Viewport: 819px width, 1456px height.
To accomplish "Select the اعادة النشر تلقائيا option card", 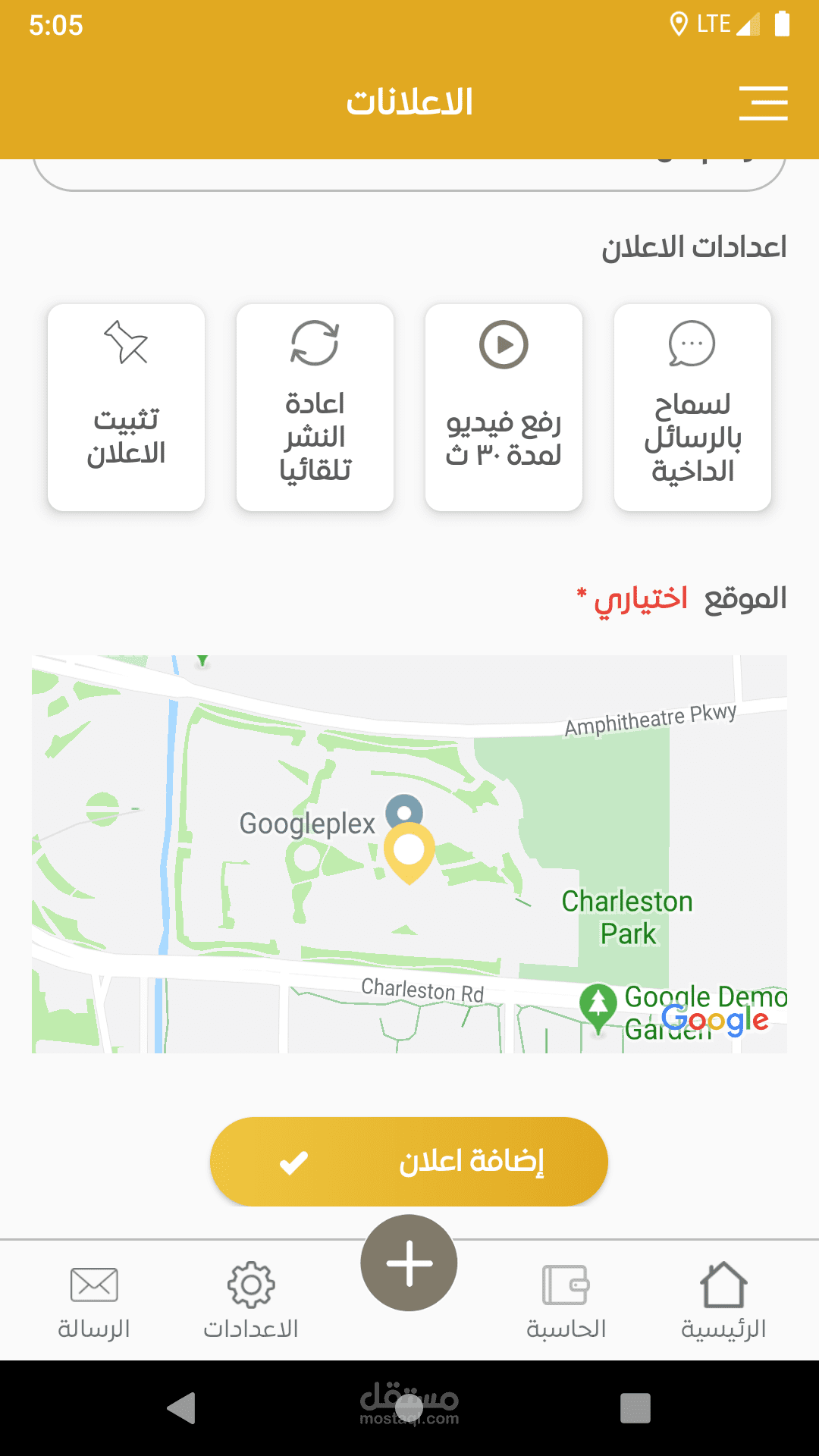I will click(x=315, y=408).
